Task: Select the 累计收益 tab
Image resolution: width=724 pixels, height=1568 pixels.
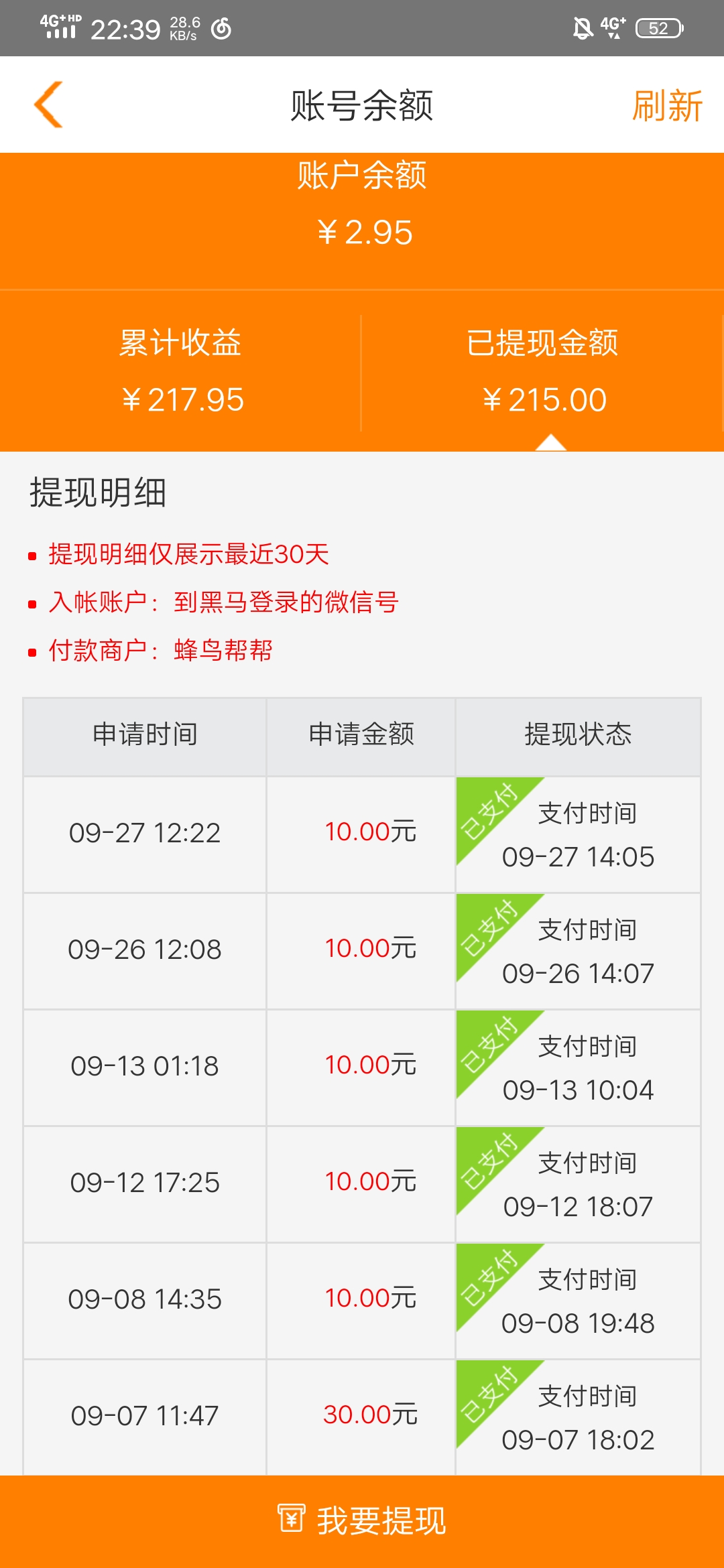Action: click(x=181, y=371)
